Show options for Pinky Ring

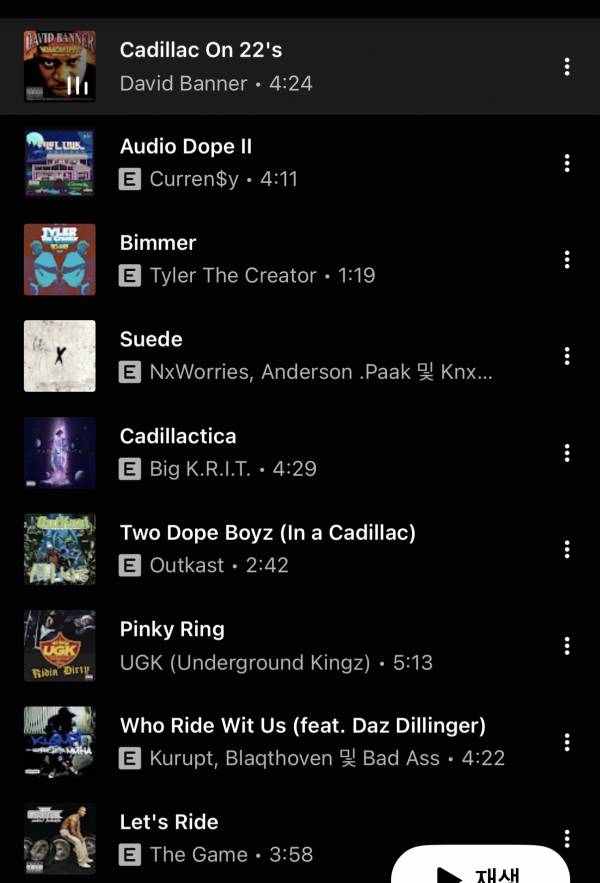[567, 645]
